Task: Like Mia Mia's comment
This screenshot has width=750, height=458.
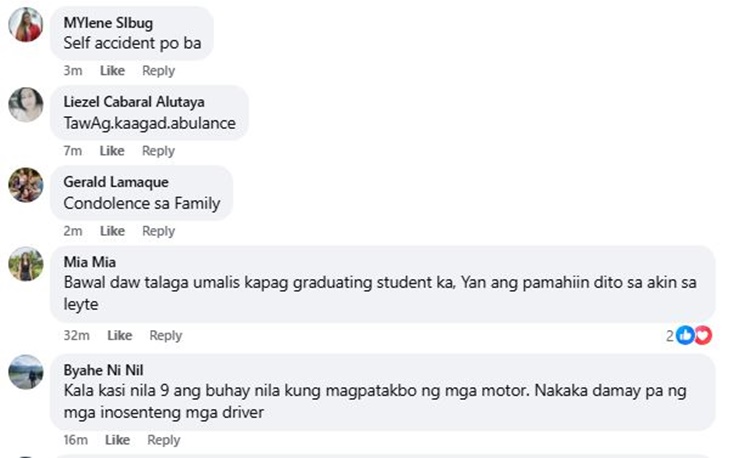Action: (119, 336)
